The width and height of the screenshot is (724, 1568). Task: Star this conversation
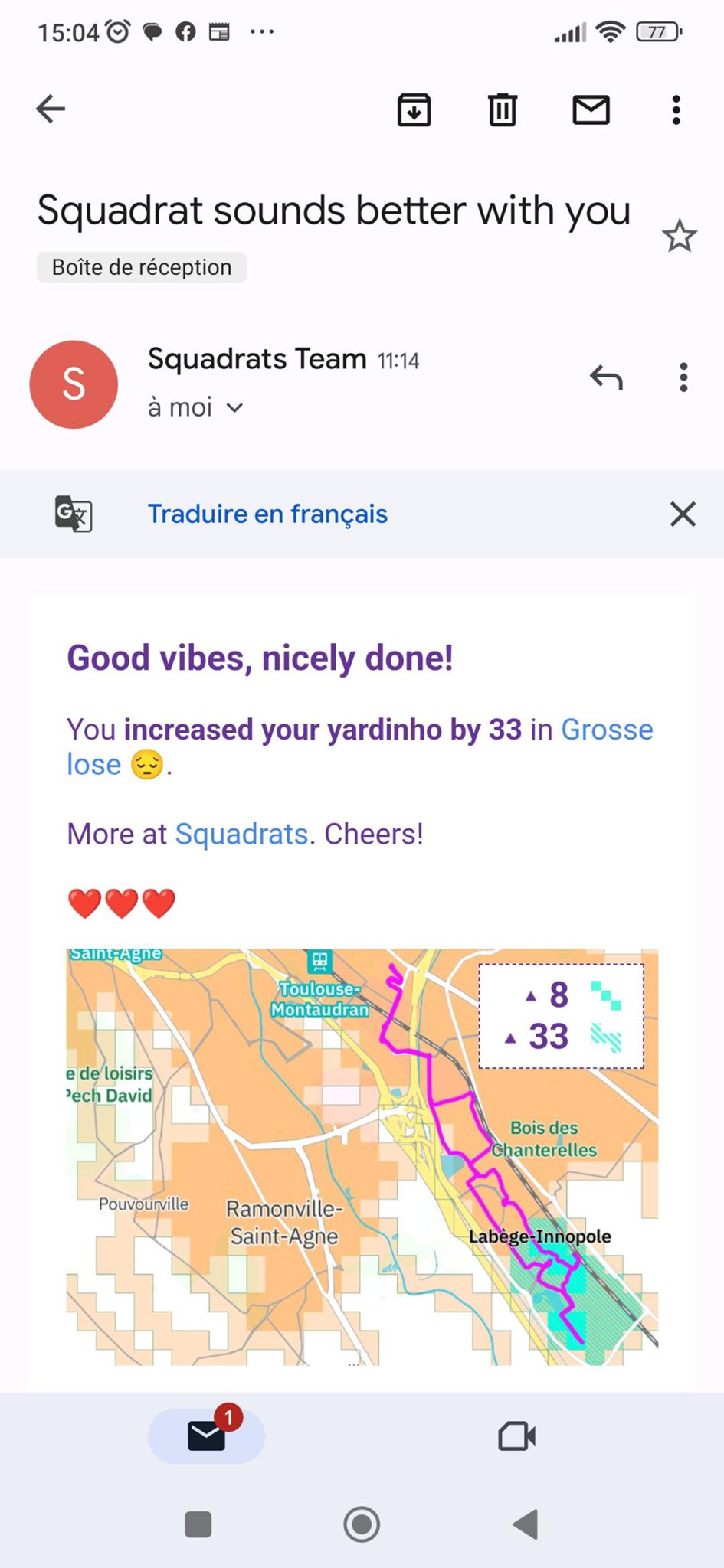pos(679,236)
